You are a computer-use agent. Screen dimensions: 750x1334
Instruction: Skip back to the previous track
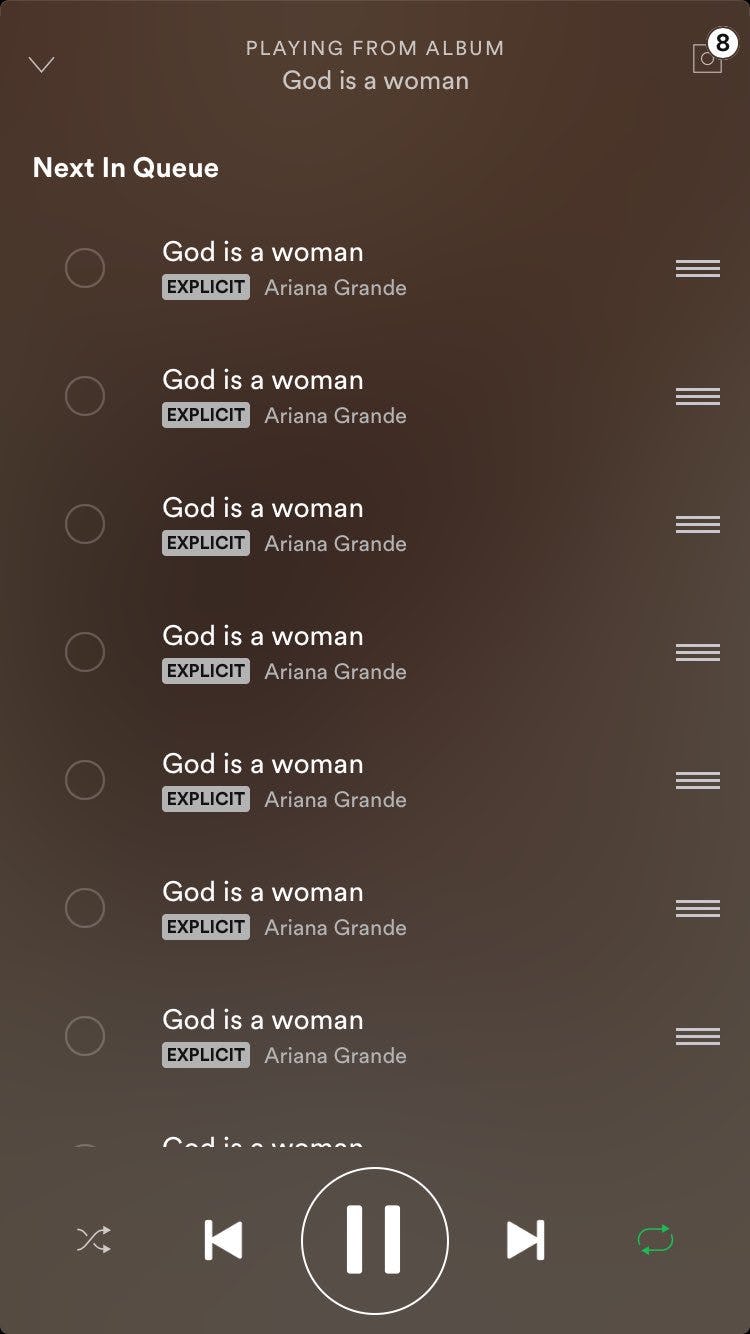[x=223, y=1240]
